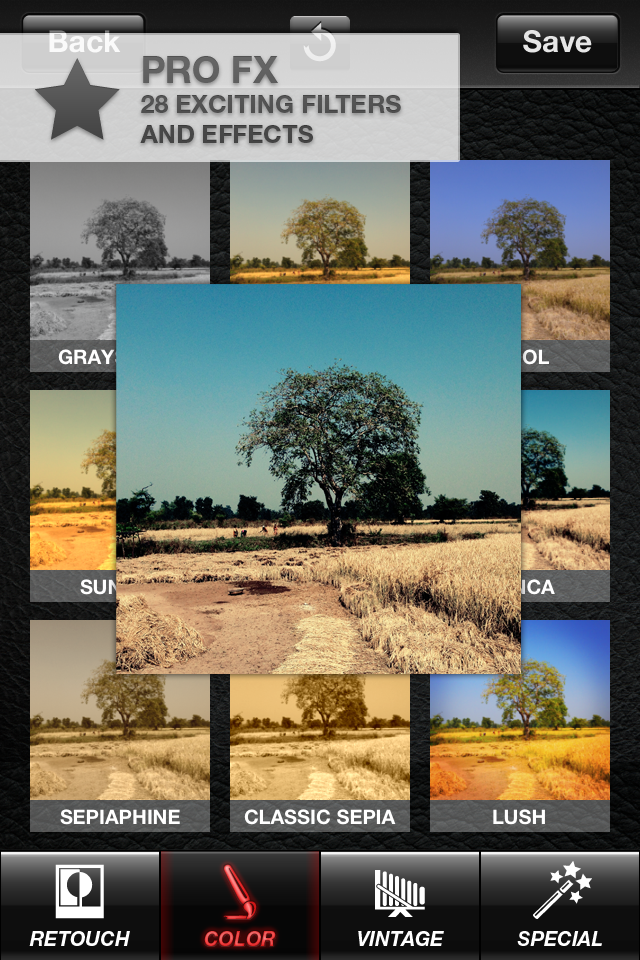This screenshot has width=640, height=960.
Task: Tap the Save button
Action: 557,42
